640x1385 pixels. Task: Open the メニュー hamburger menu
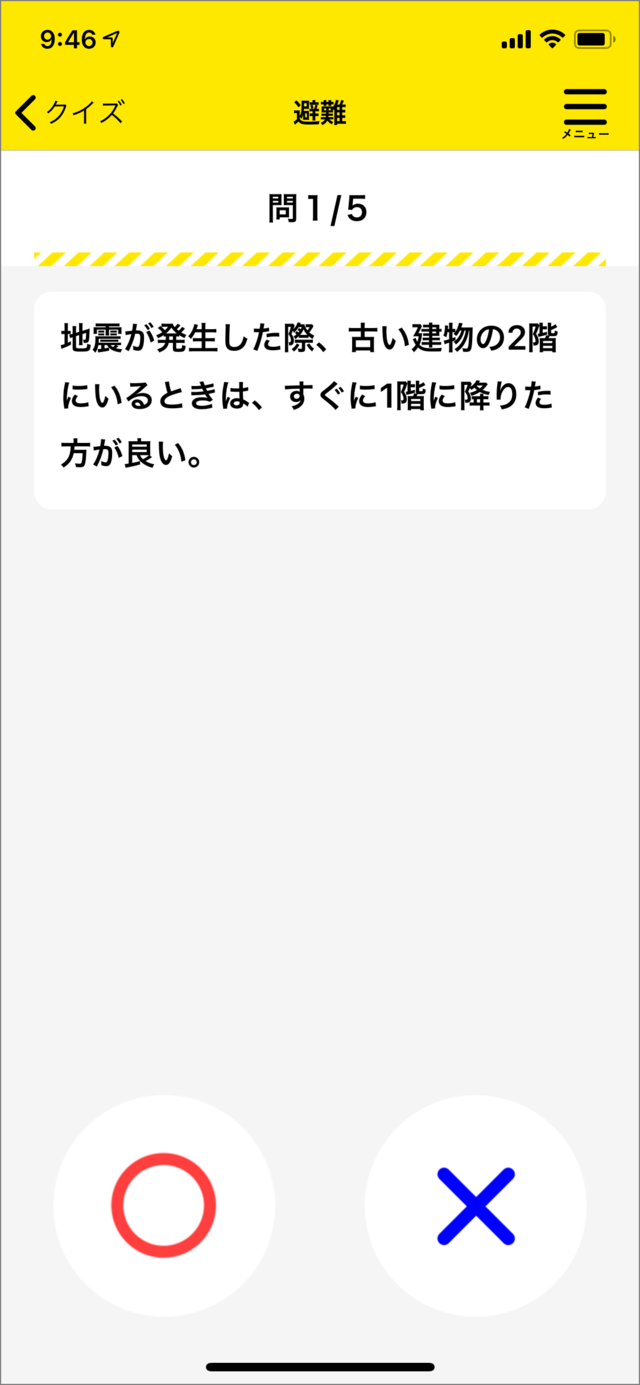[585, 113]
